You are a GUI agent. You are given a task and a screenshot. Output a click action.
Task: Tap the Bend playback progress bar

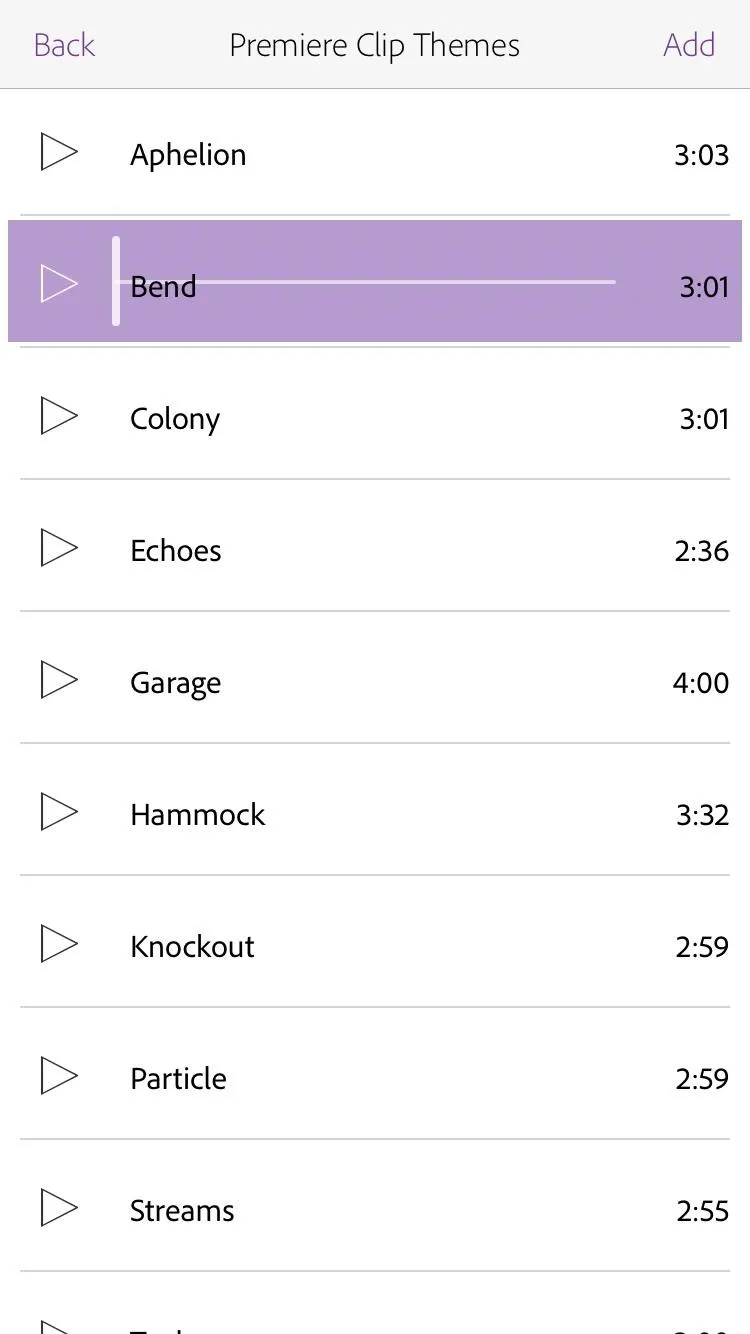pyautogui.click(x=365, y=282)
